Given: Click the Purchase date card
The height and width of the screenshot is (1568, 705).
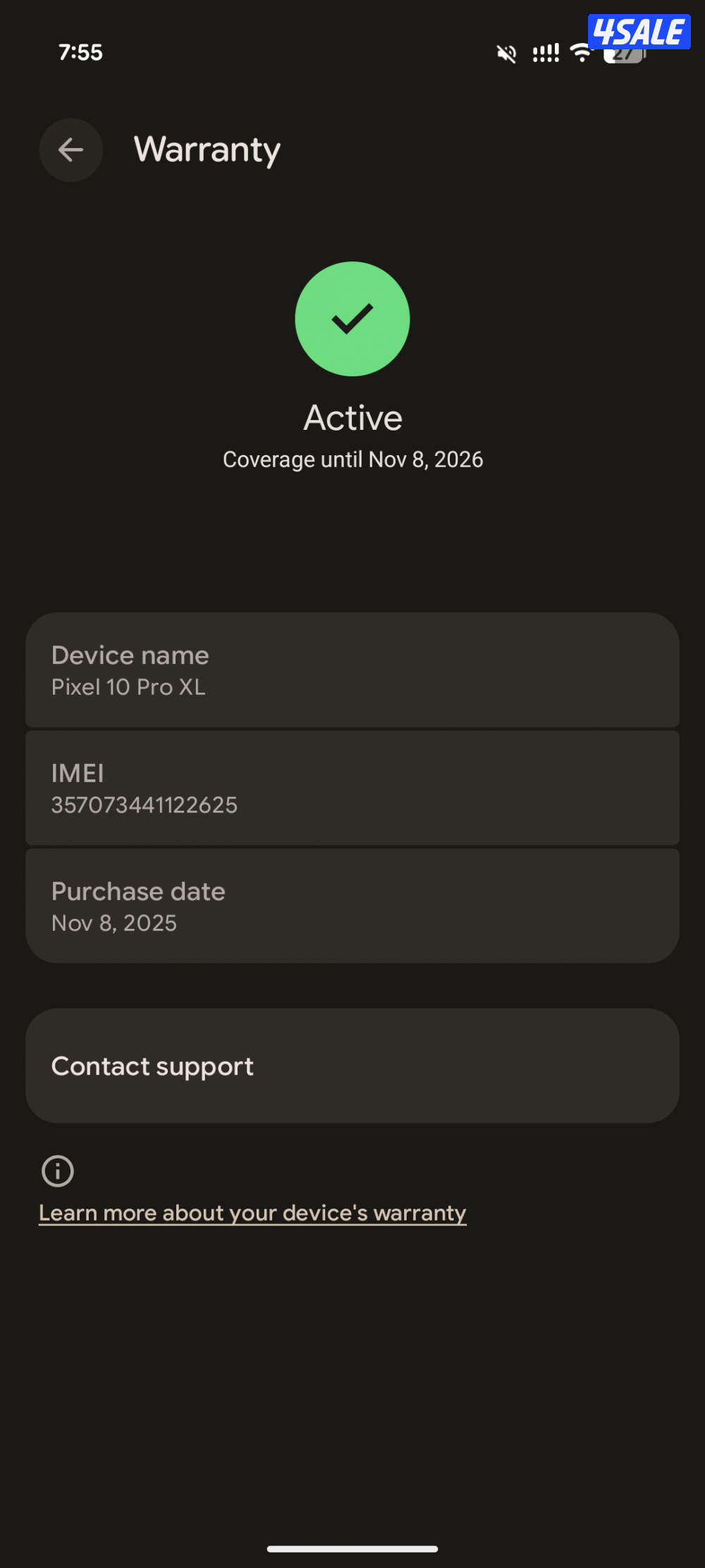Looking at the screenshot, I should pos(352,904).
